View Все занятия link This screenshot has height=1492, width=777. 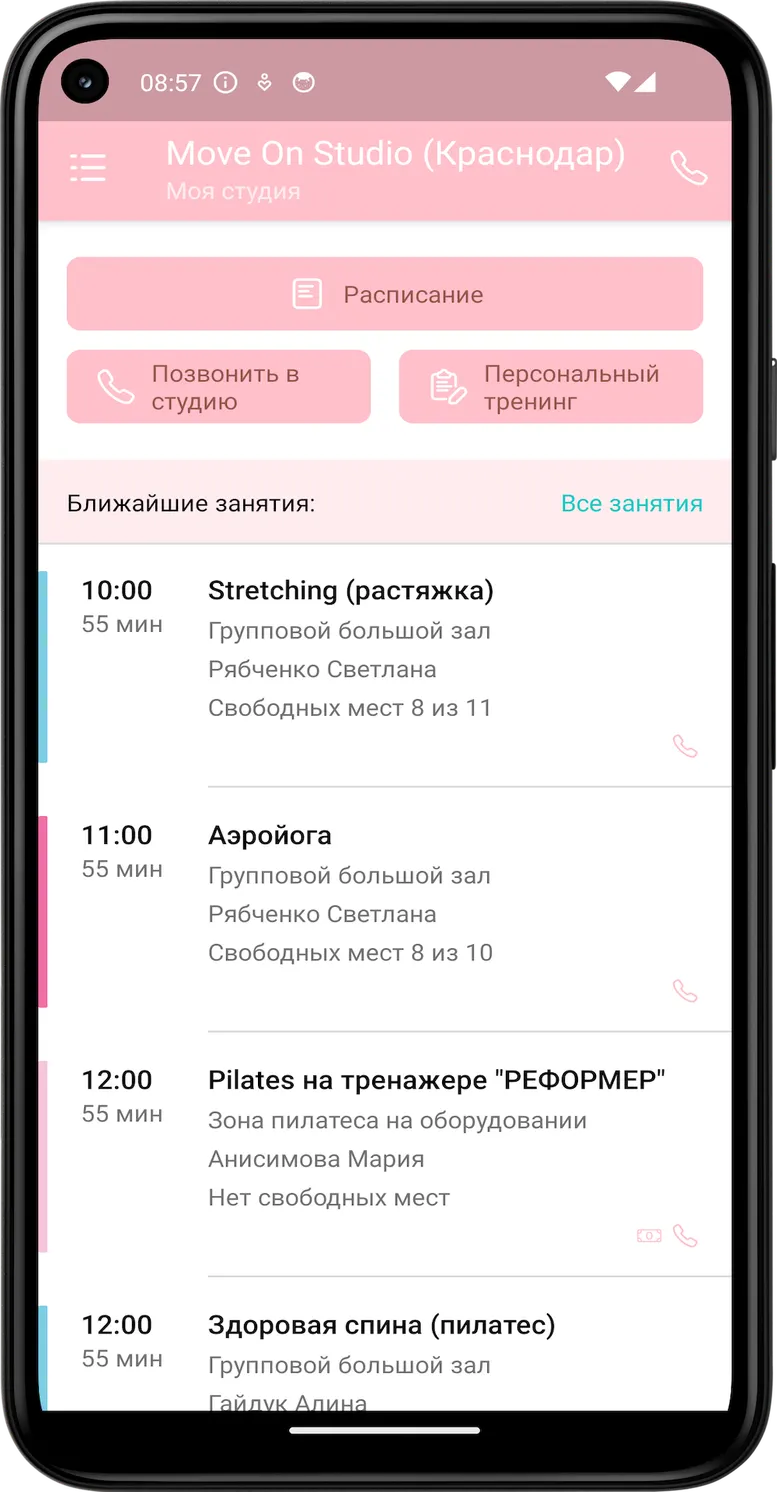click(x=632, y=503)
